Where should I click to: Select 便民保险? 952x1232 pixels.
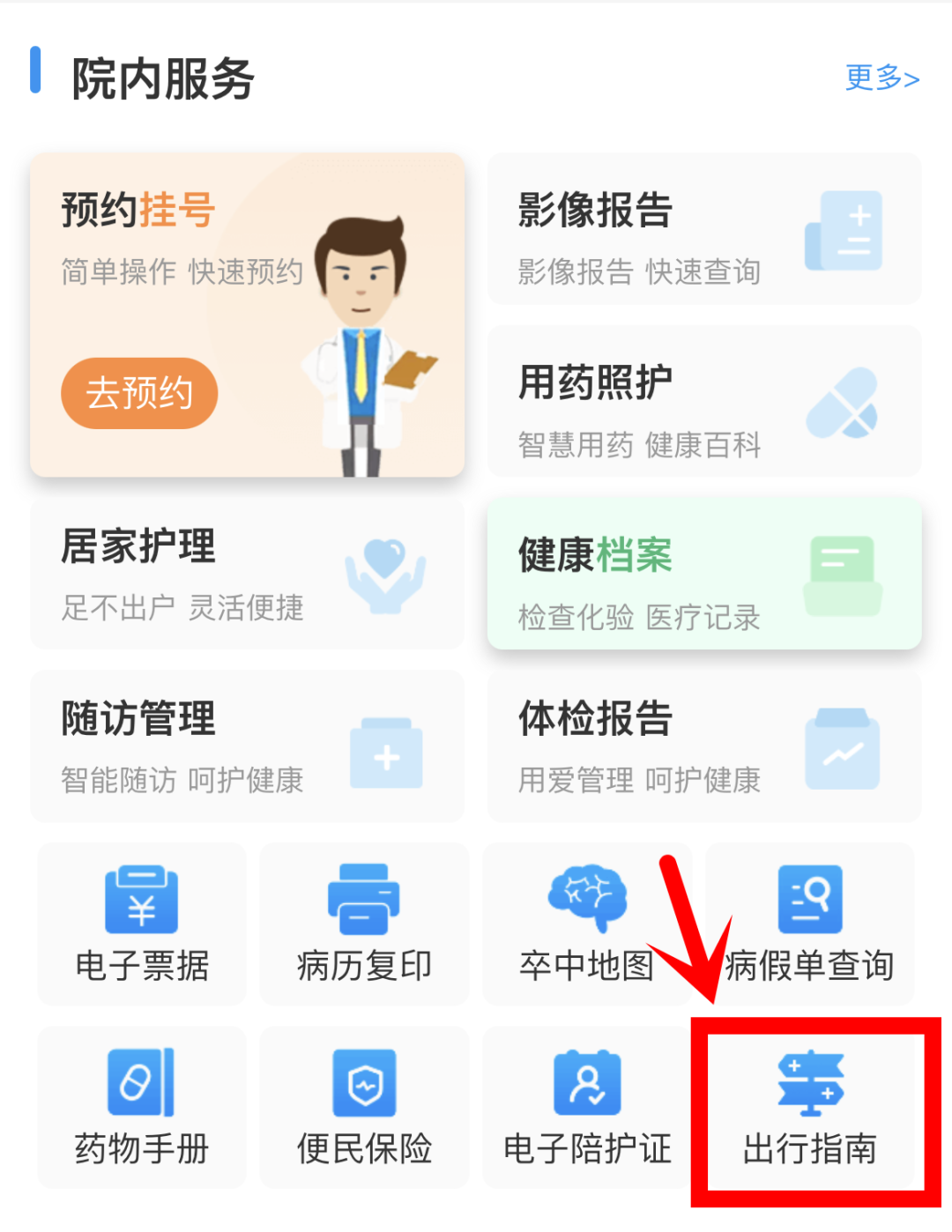tap(364, 1107)
